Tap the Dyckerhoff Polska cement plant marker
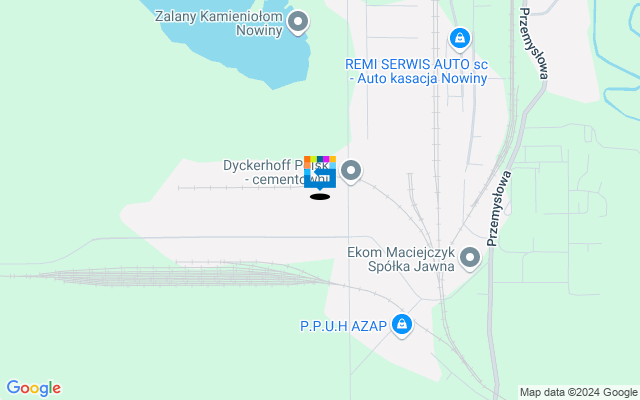This screenshot has height=400, width=640. [351, 171]
